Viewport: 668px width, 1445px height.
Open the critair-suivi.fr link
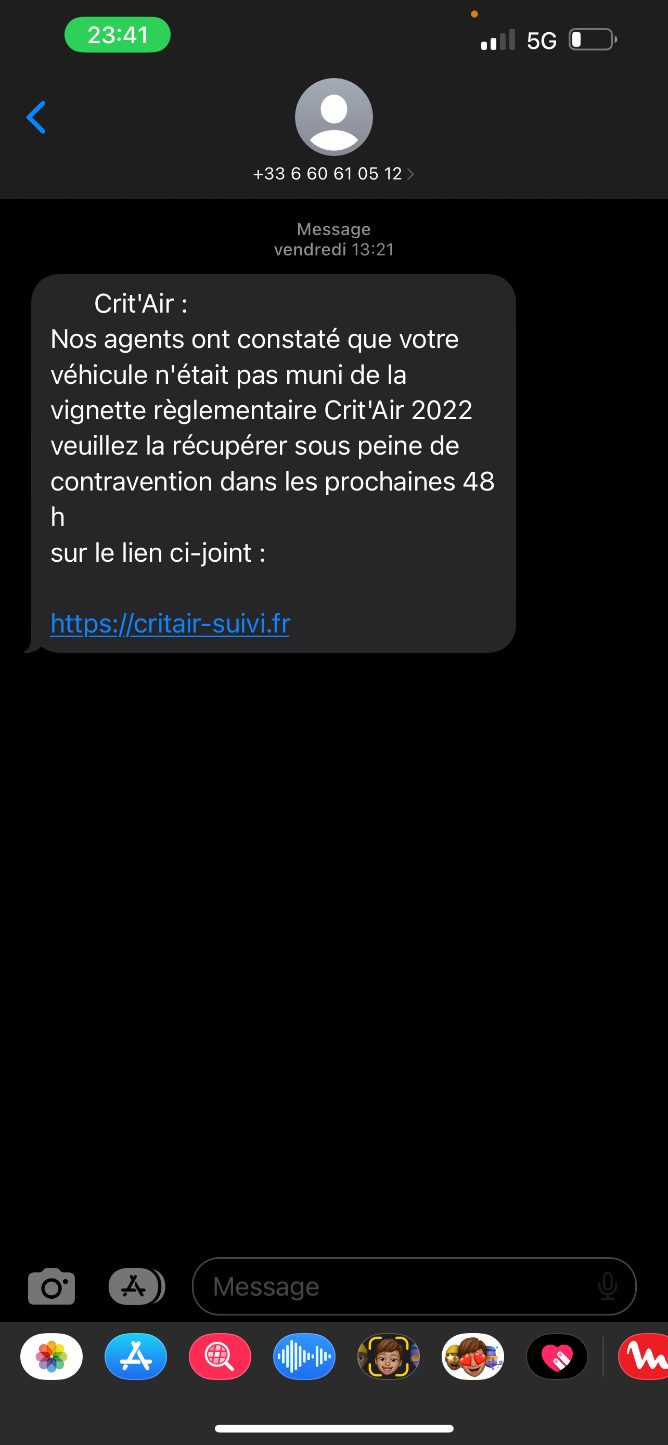pos(170,624)
